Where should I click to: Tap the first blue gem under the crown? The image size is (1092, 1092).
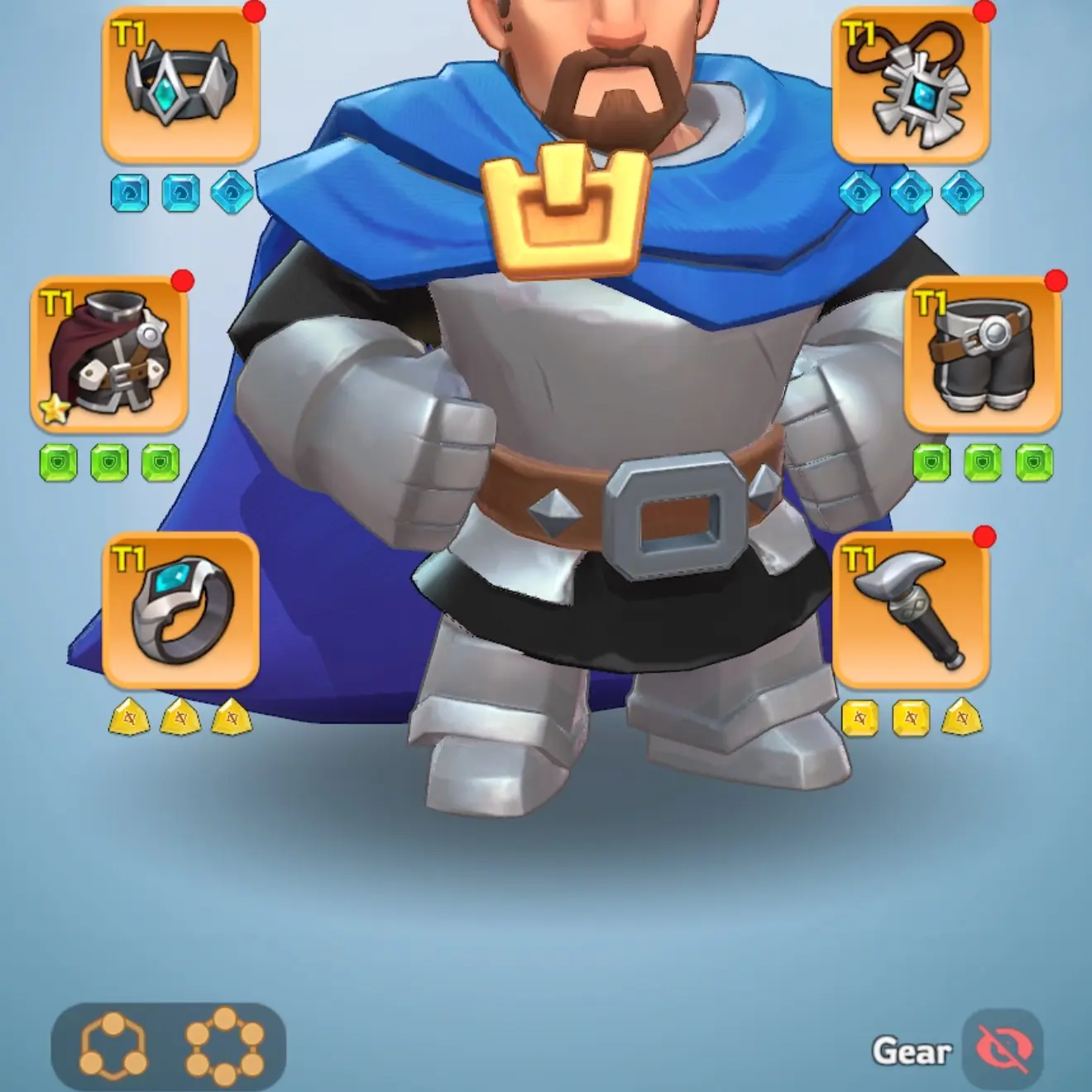(x=130, y=194)
